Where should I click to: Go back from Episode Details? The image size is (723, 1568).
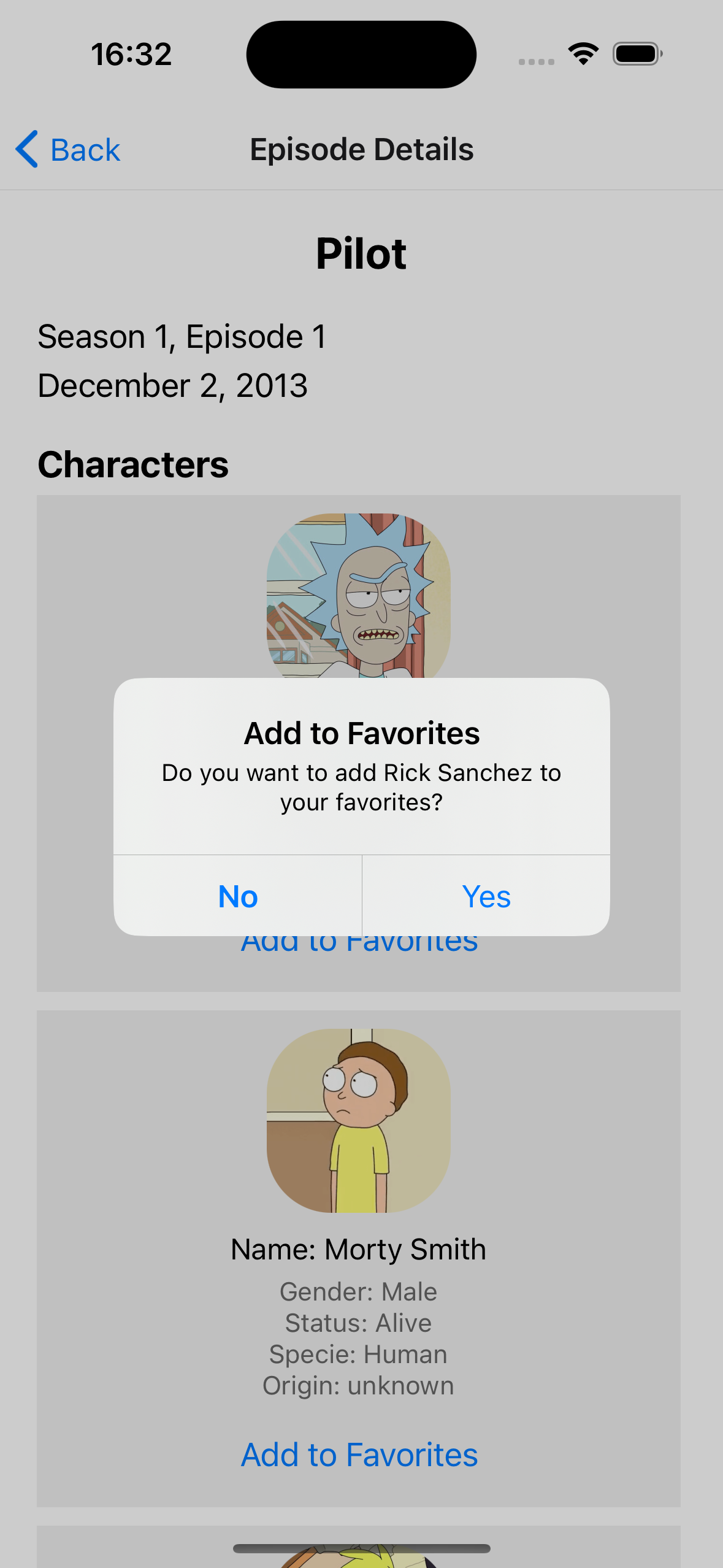pos(69,150)
